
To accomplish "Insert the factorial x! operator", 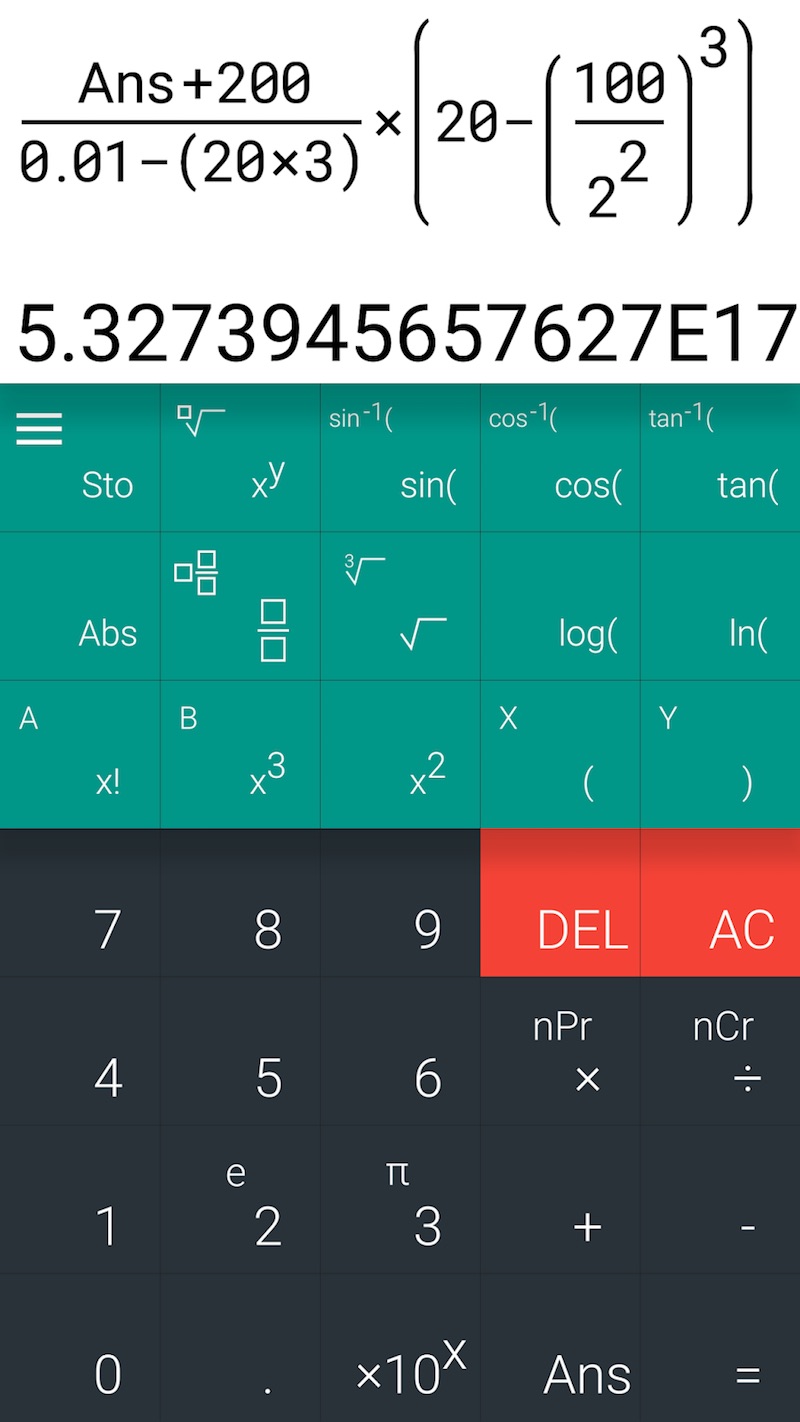I will 80,755.
